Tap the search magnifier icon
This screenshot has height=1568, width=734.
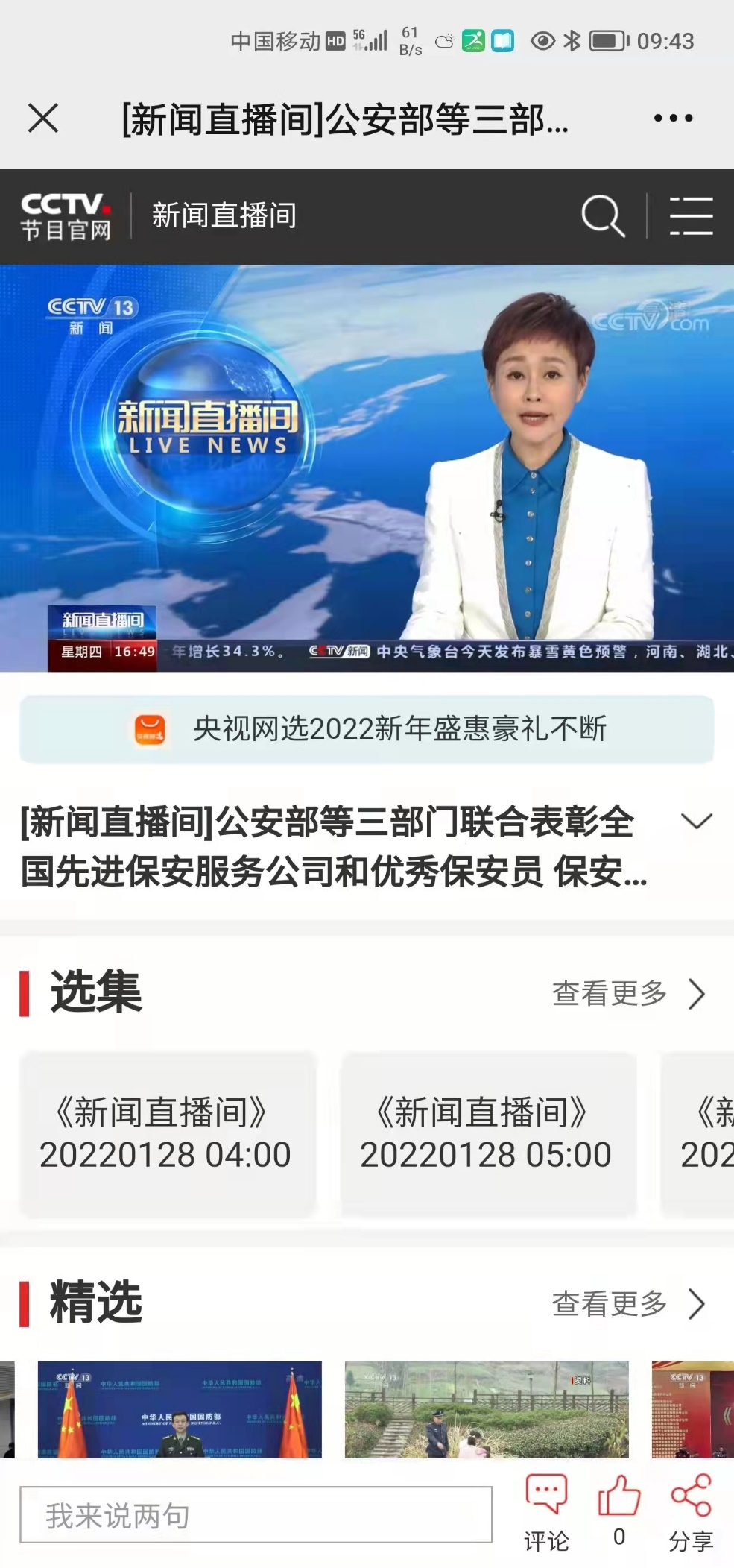tap(602, 216)
